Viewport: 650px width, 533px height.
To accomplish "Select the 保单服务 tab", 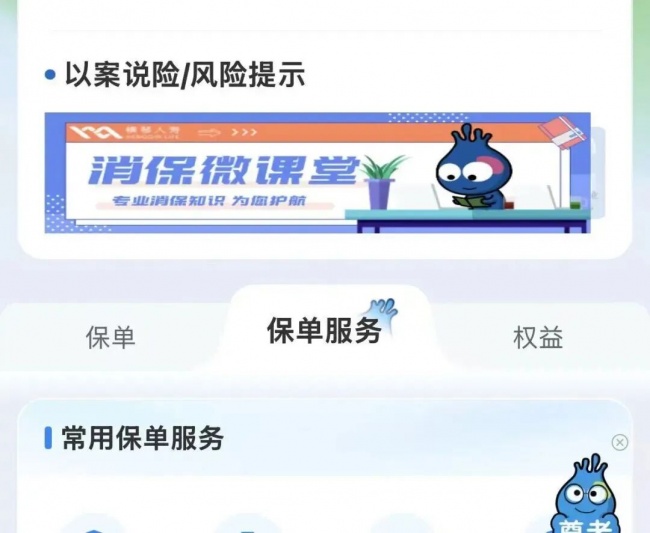I will 324,330.
